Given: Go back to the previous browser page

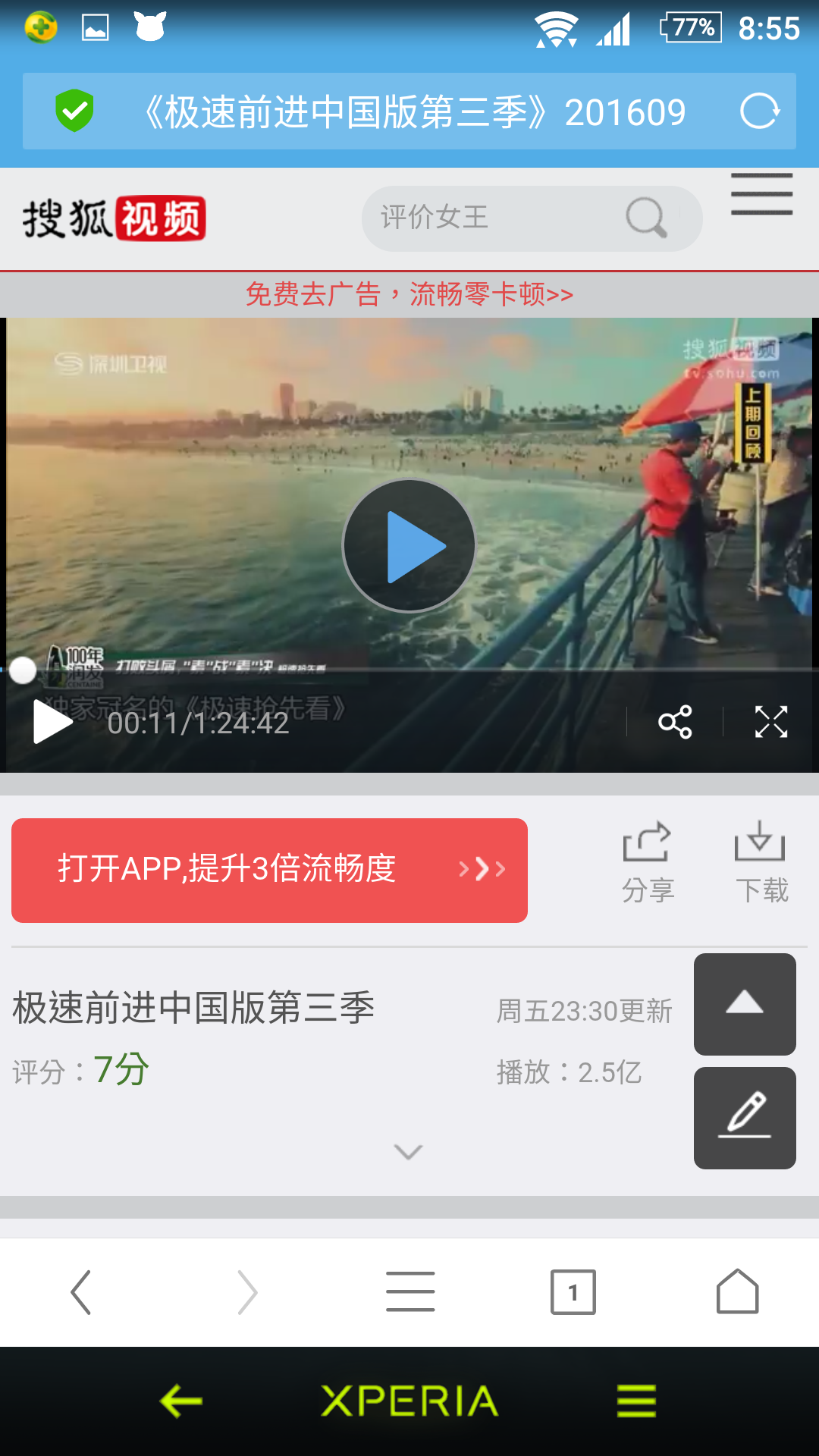Looking at the screenshot, I should point(81,1292).
